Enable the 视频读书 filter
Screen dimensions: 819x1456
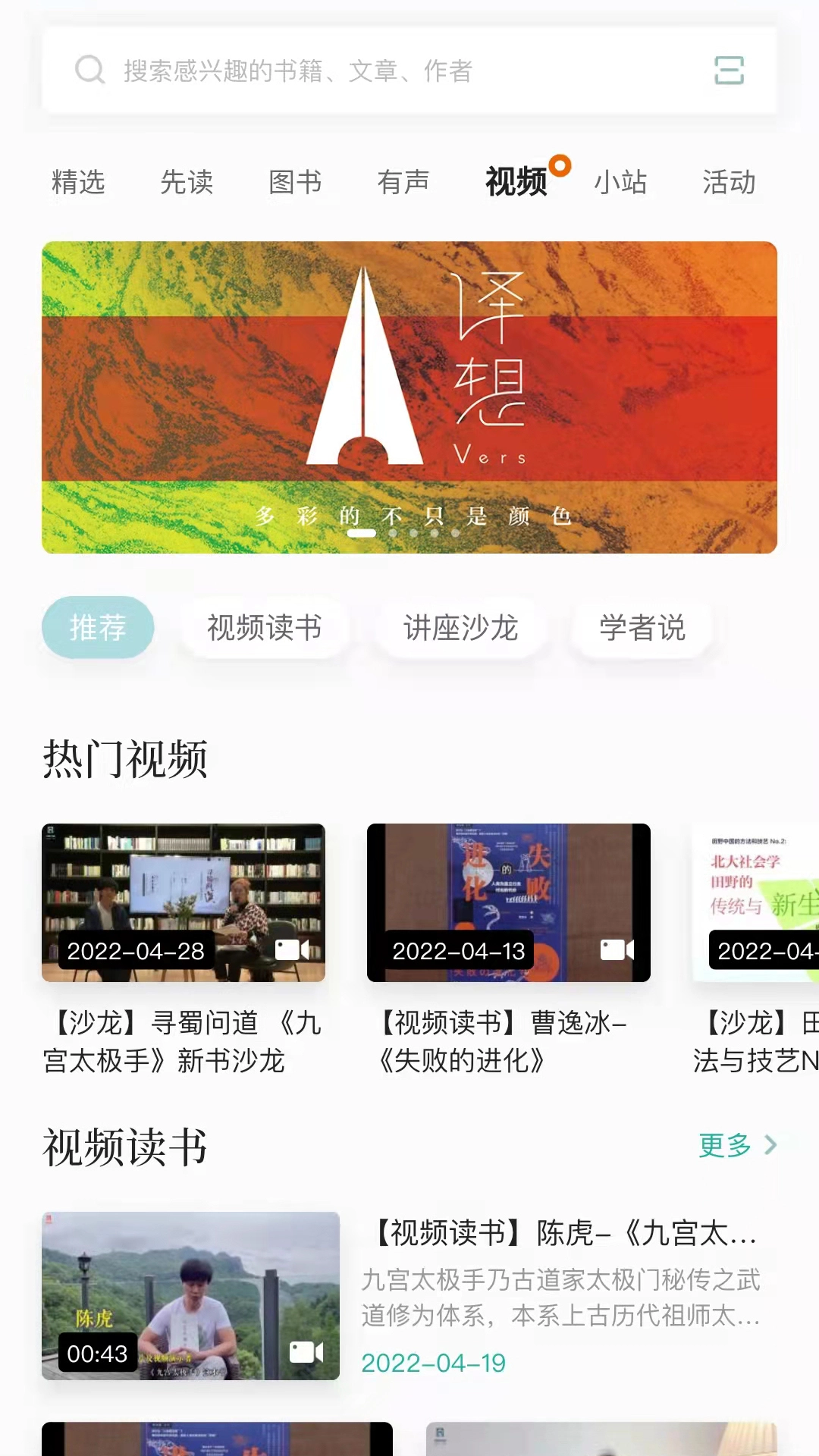coord(263,627)
